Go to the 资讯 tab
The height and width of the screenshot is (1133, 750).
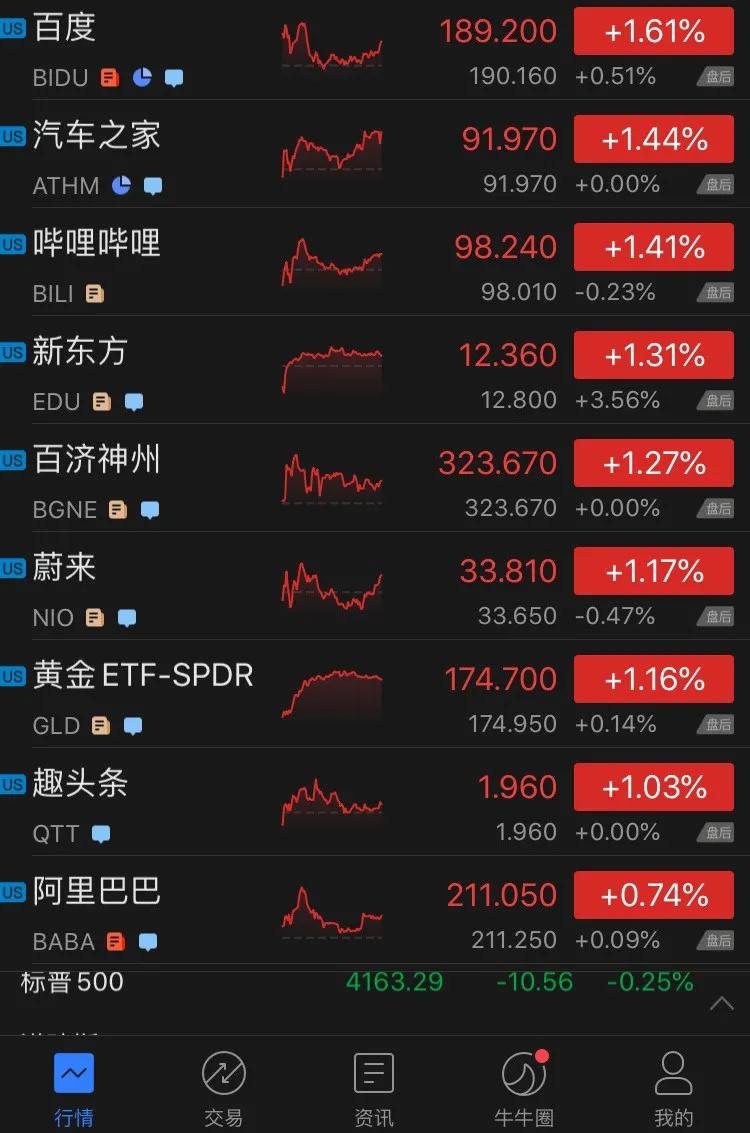tap(374, 1088)
